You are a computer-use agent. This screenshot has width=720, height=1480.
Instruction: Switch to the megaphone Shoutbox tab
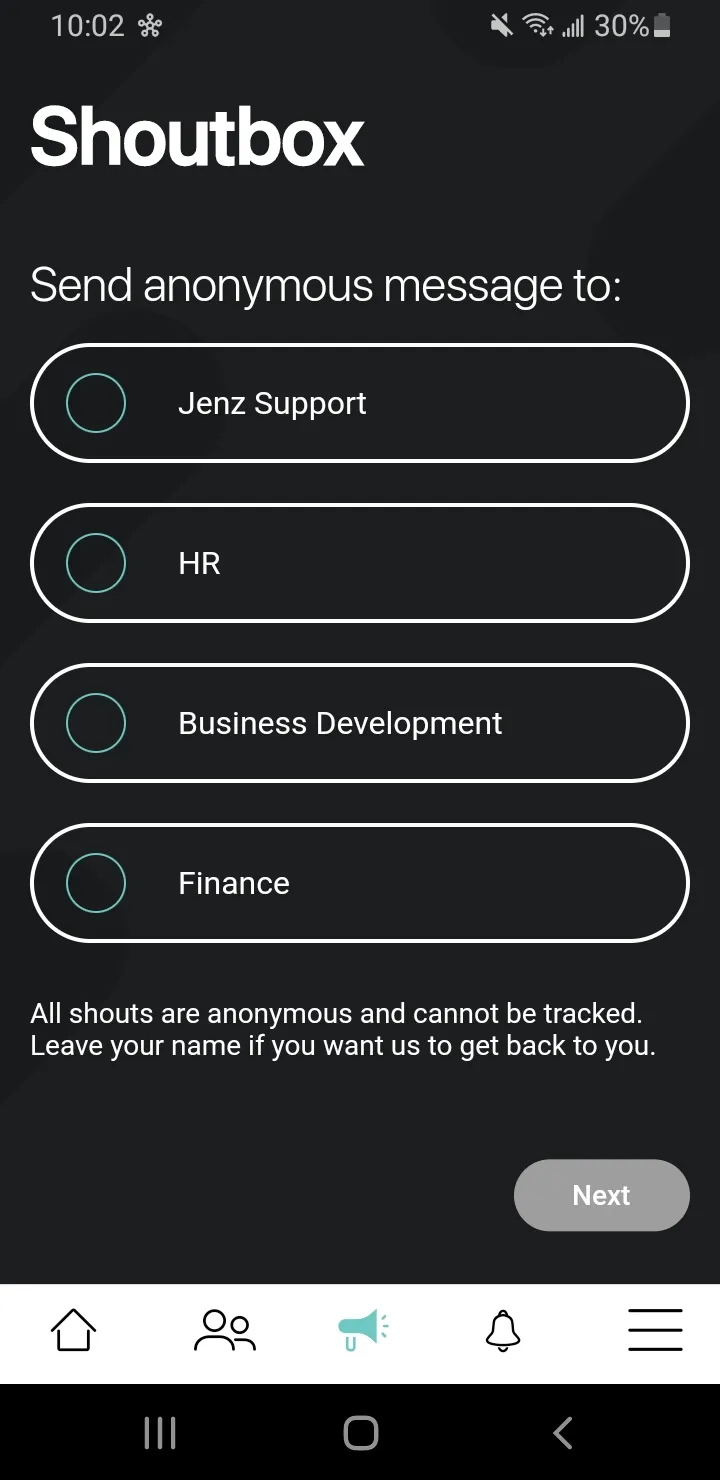pyautogui.click(x=362, y=1331)
